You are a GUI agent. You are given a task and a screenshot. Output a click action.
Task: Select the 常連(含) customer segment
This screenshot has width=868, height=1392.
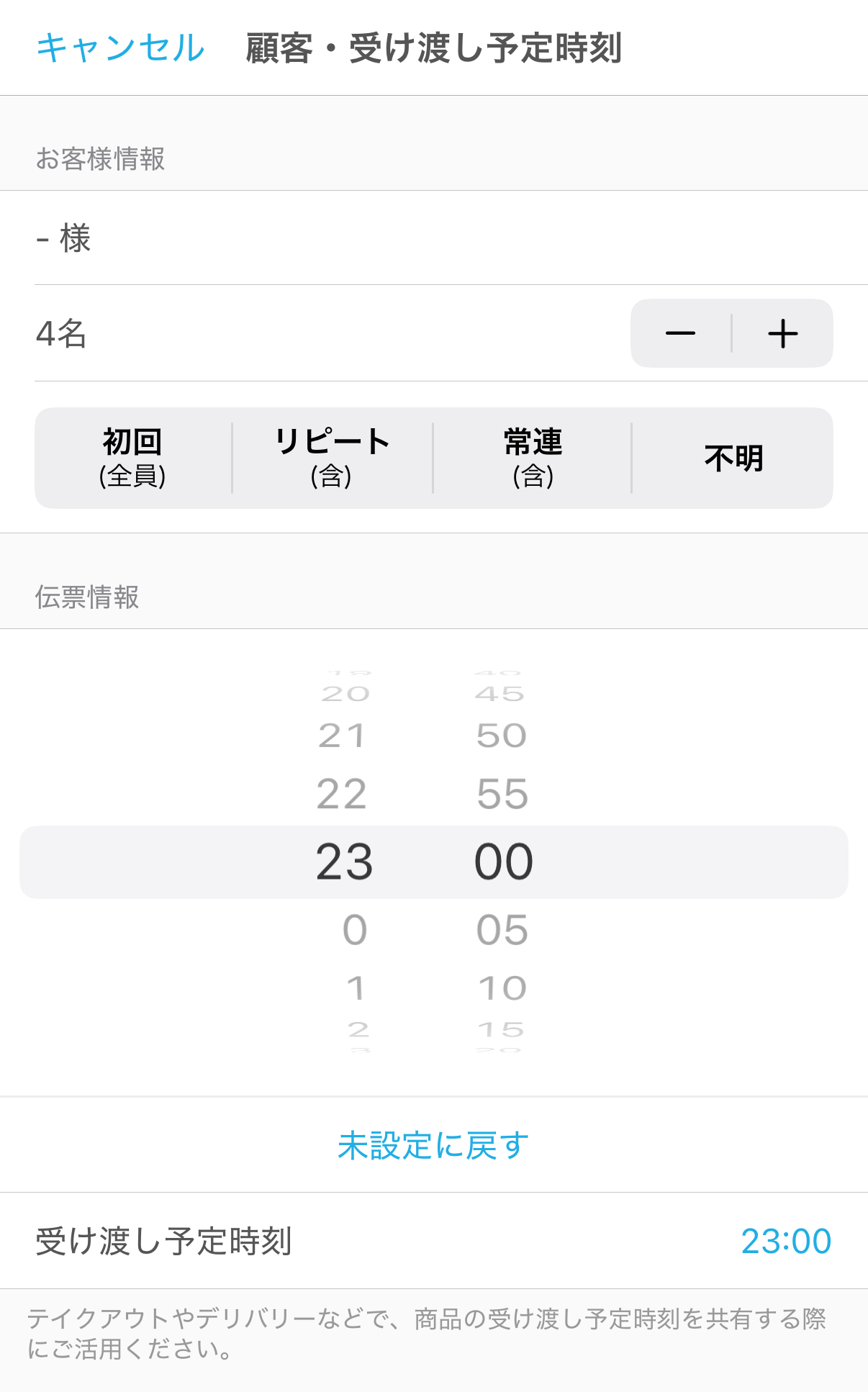(x=533, y=457)
